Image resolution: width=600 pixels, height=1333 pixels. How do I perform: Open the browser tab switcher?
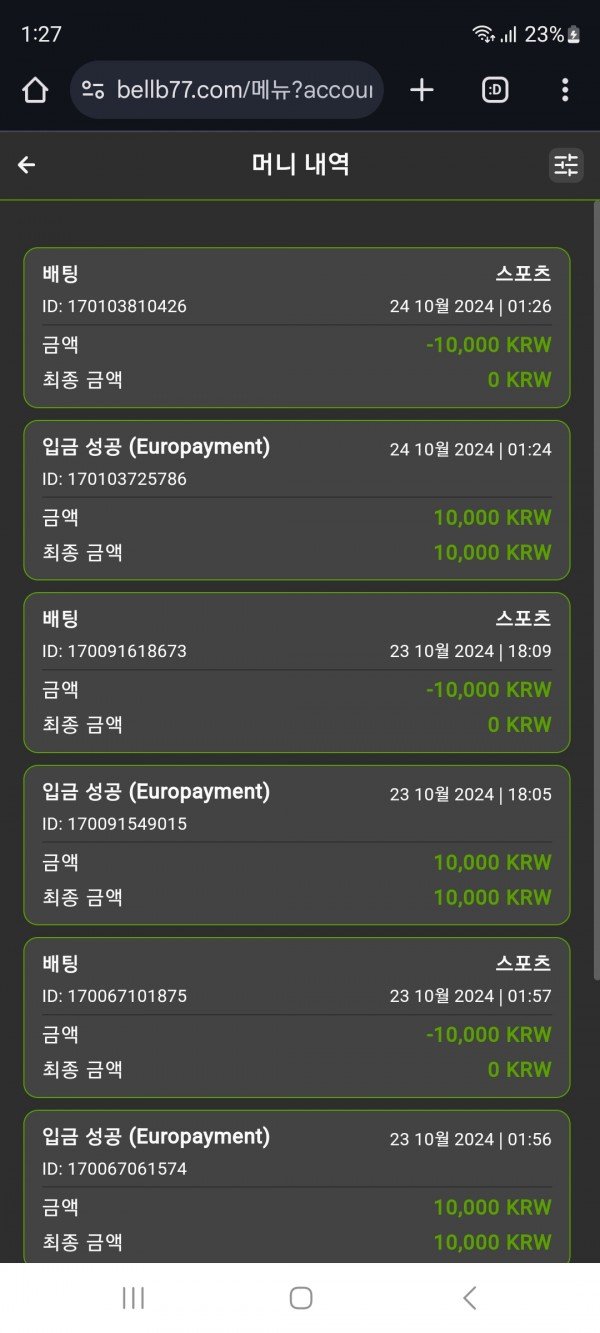point(494,91)
